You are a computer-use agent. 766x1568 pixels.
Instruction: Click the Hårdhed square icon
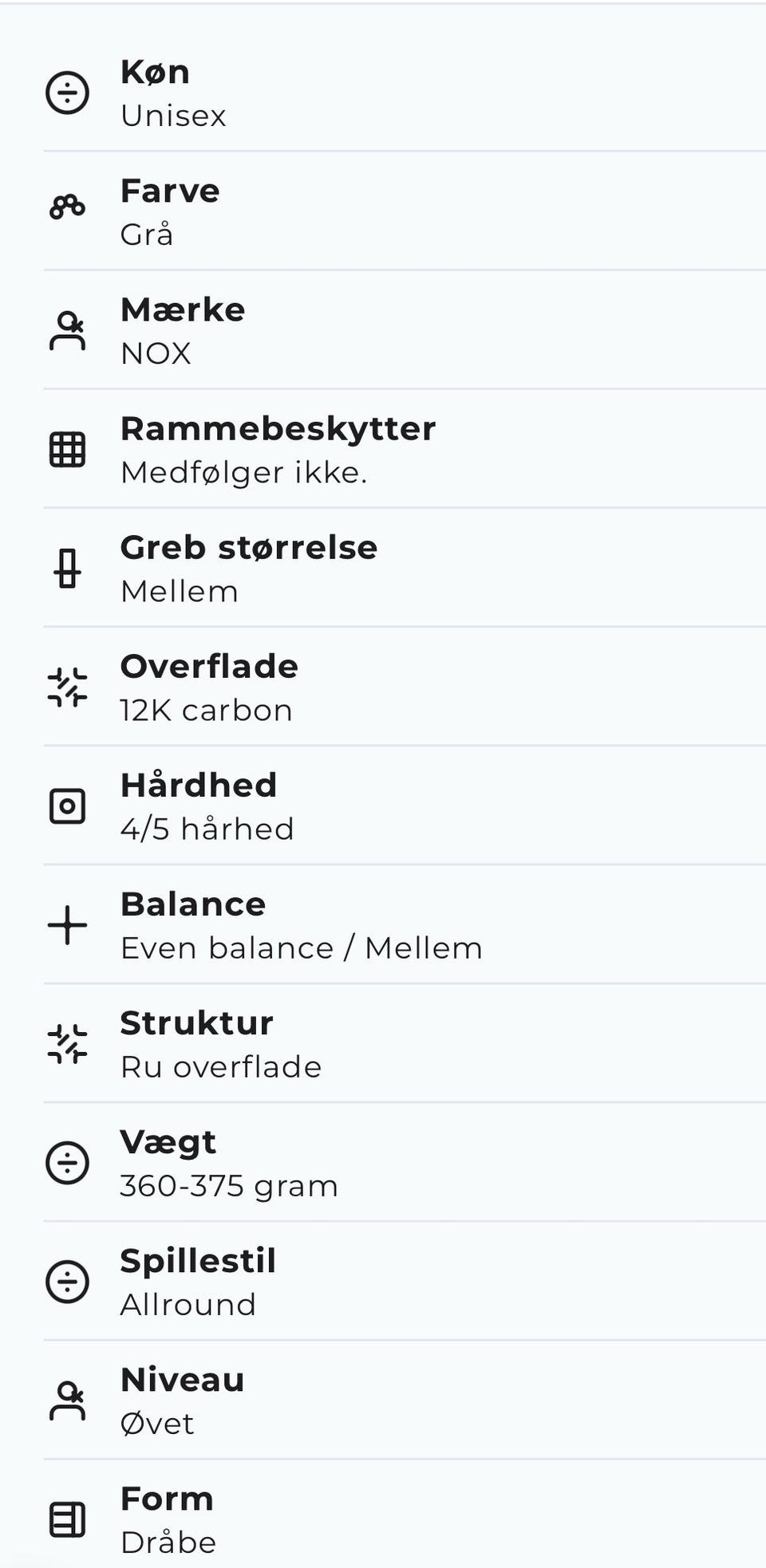point(67,806)
